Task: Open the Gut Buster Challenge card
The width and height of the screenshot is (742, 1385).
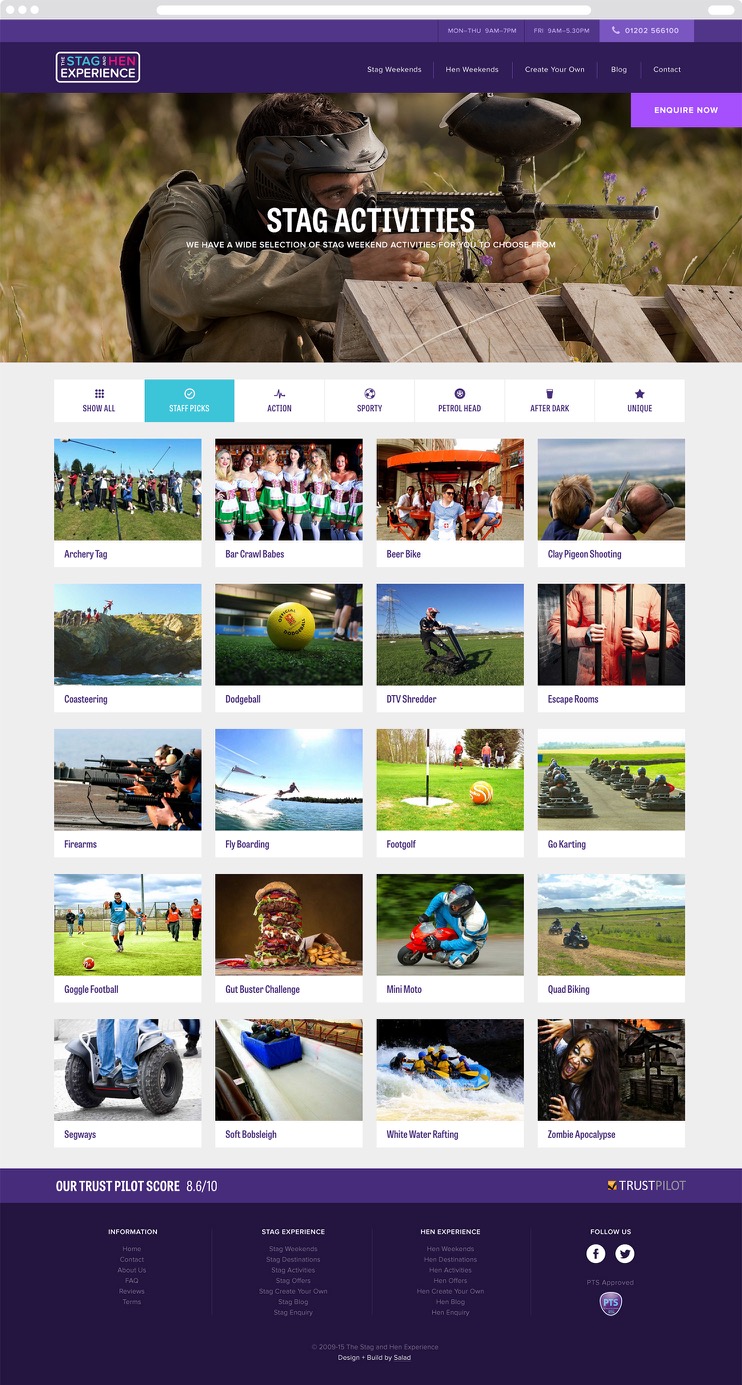Action: pos(288,937)
